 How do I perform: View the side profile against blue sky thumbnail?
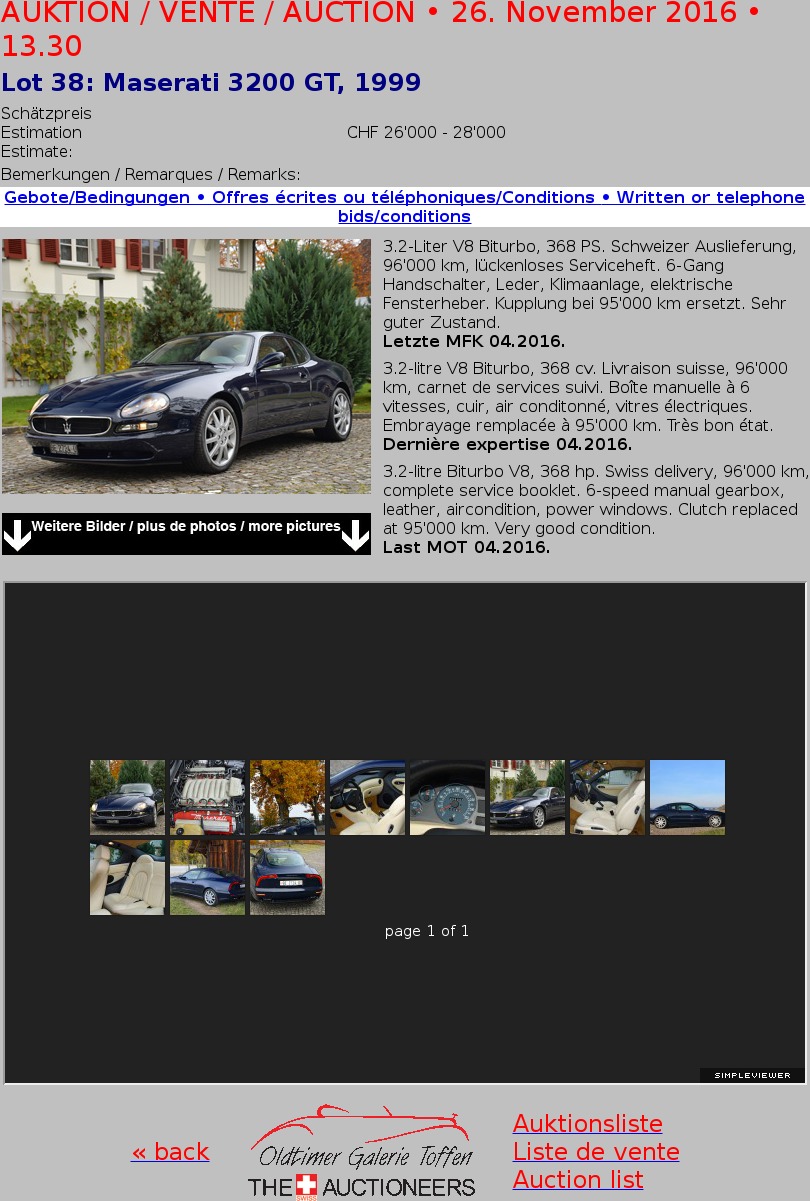tap(687, 797)
